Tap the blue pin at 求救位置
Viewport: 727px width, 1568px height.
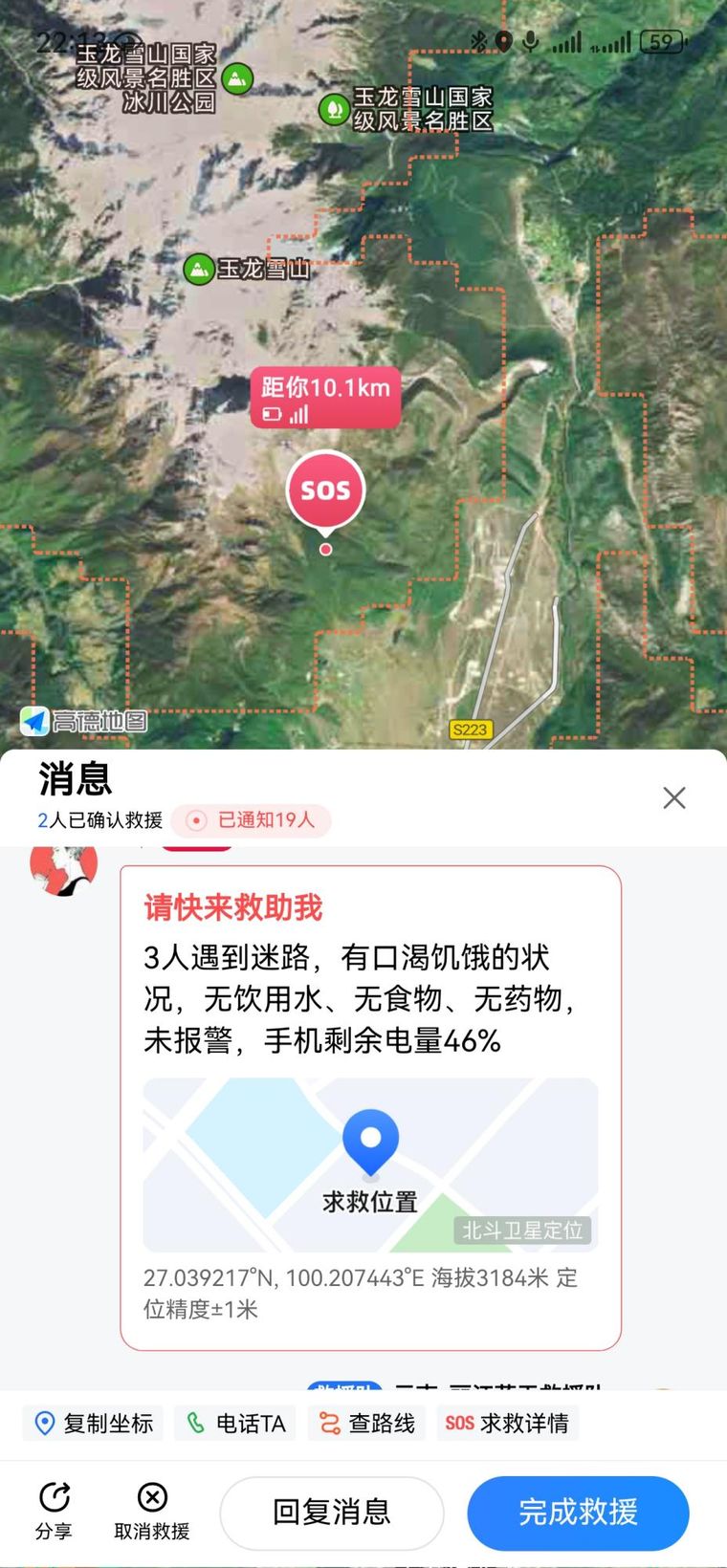point(370,1143)
